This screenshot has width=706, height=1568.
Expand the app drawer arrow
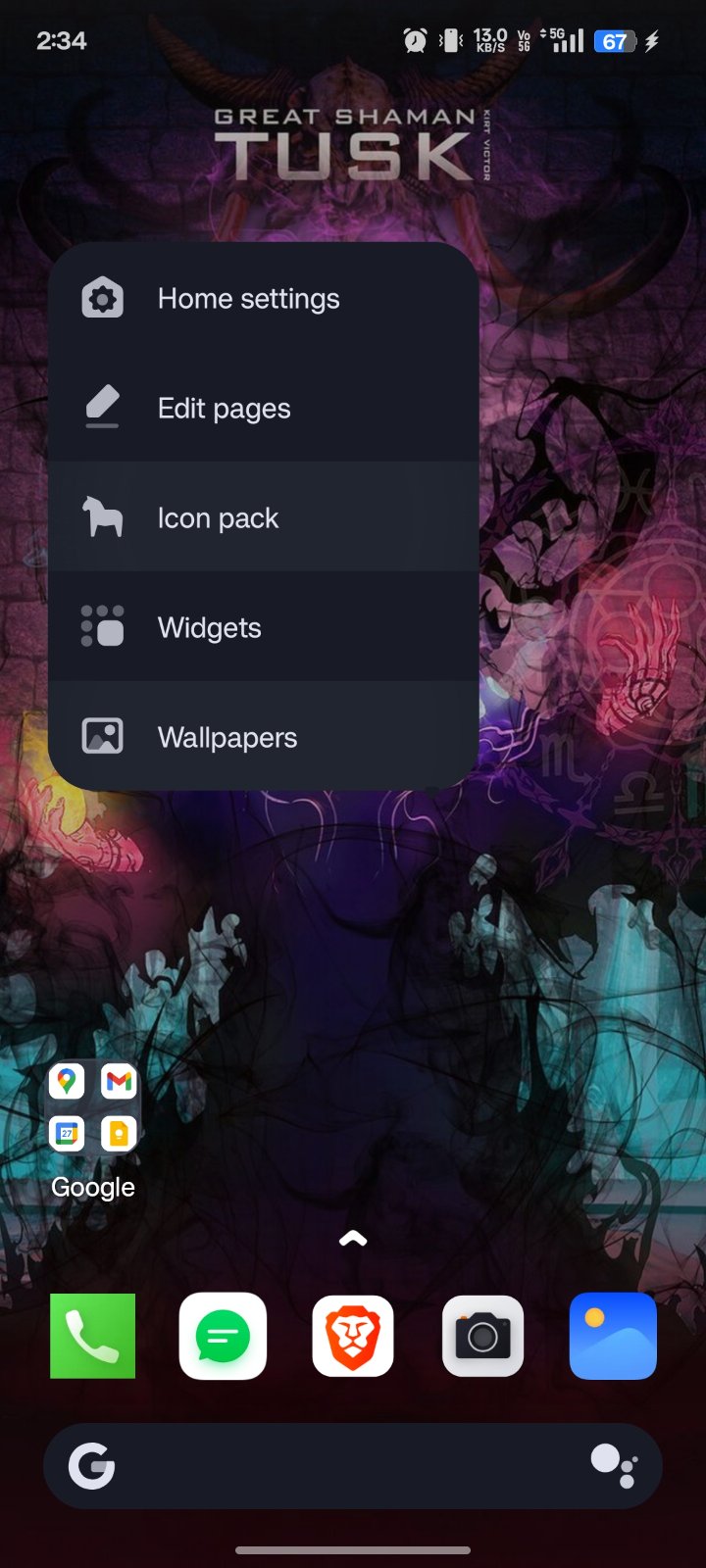353,1239
